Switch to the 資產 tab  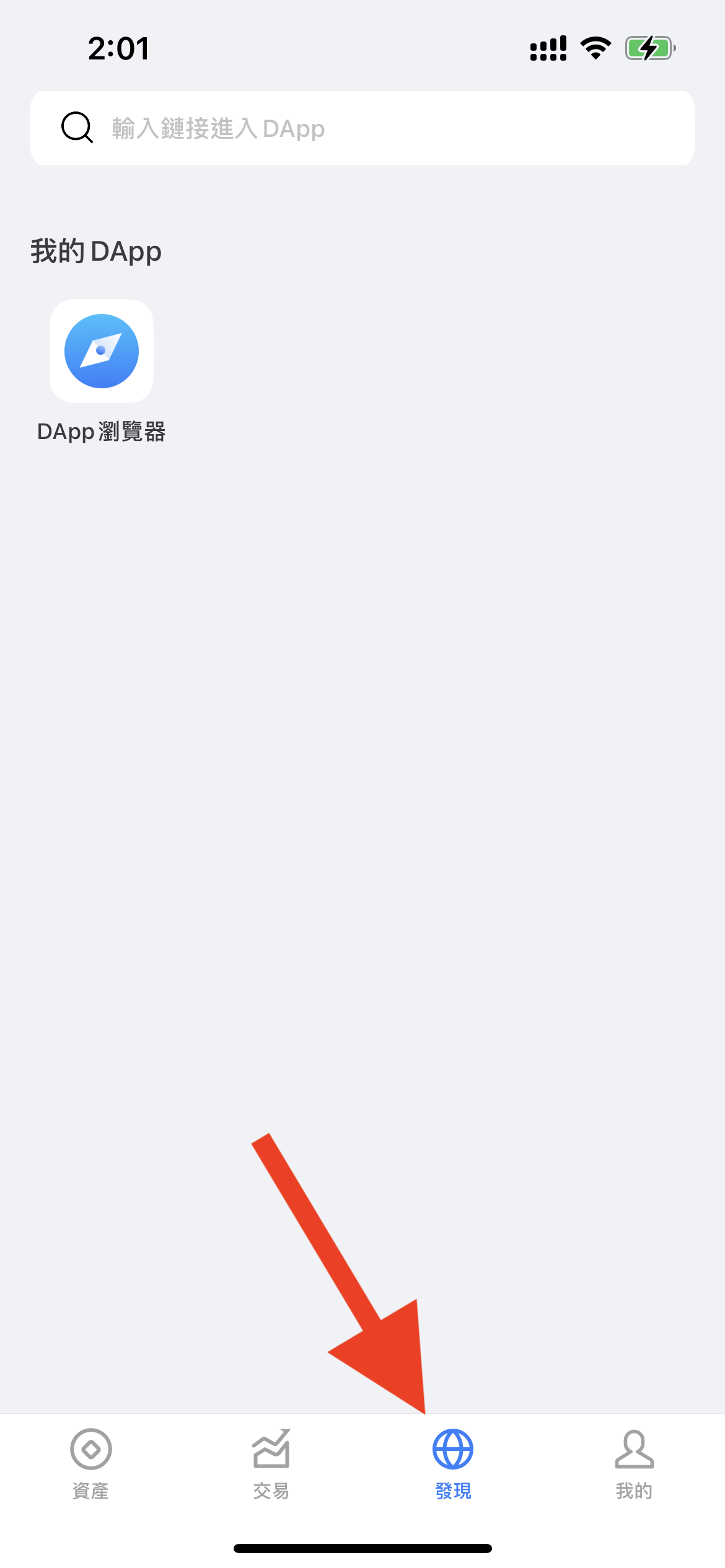pos(91,1463)
